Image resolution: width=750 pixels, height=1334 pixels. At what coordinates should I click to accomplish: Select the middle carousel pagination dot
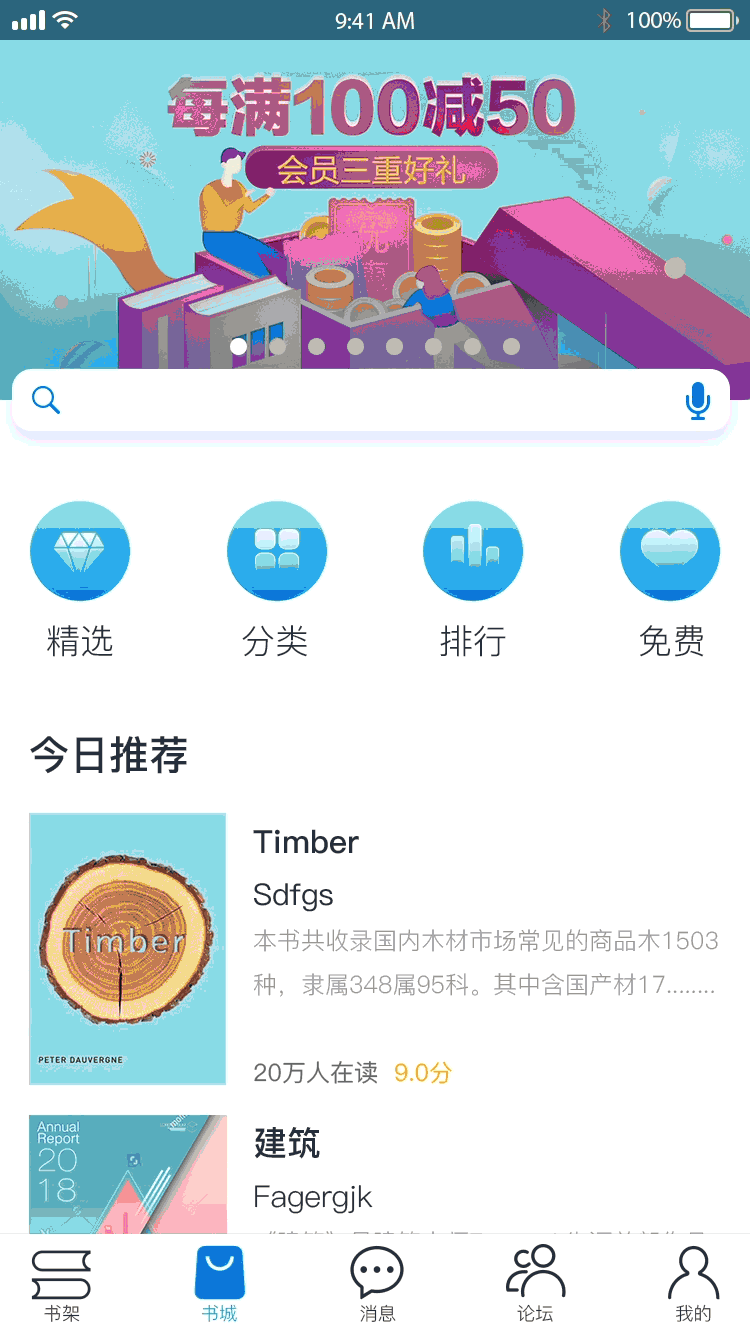pos(395,346)
